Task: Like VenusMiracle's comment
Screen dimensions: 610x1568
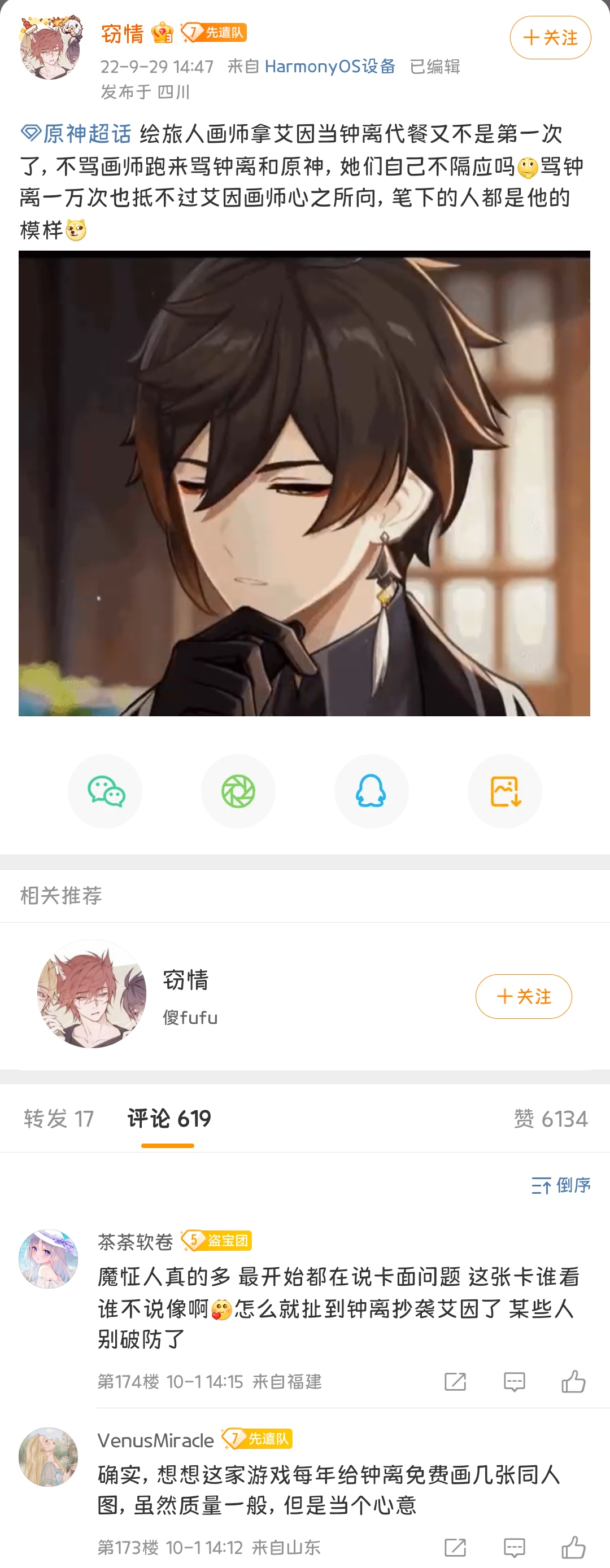Action: pos(573,1547)
